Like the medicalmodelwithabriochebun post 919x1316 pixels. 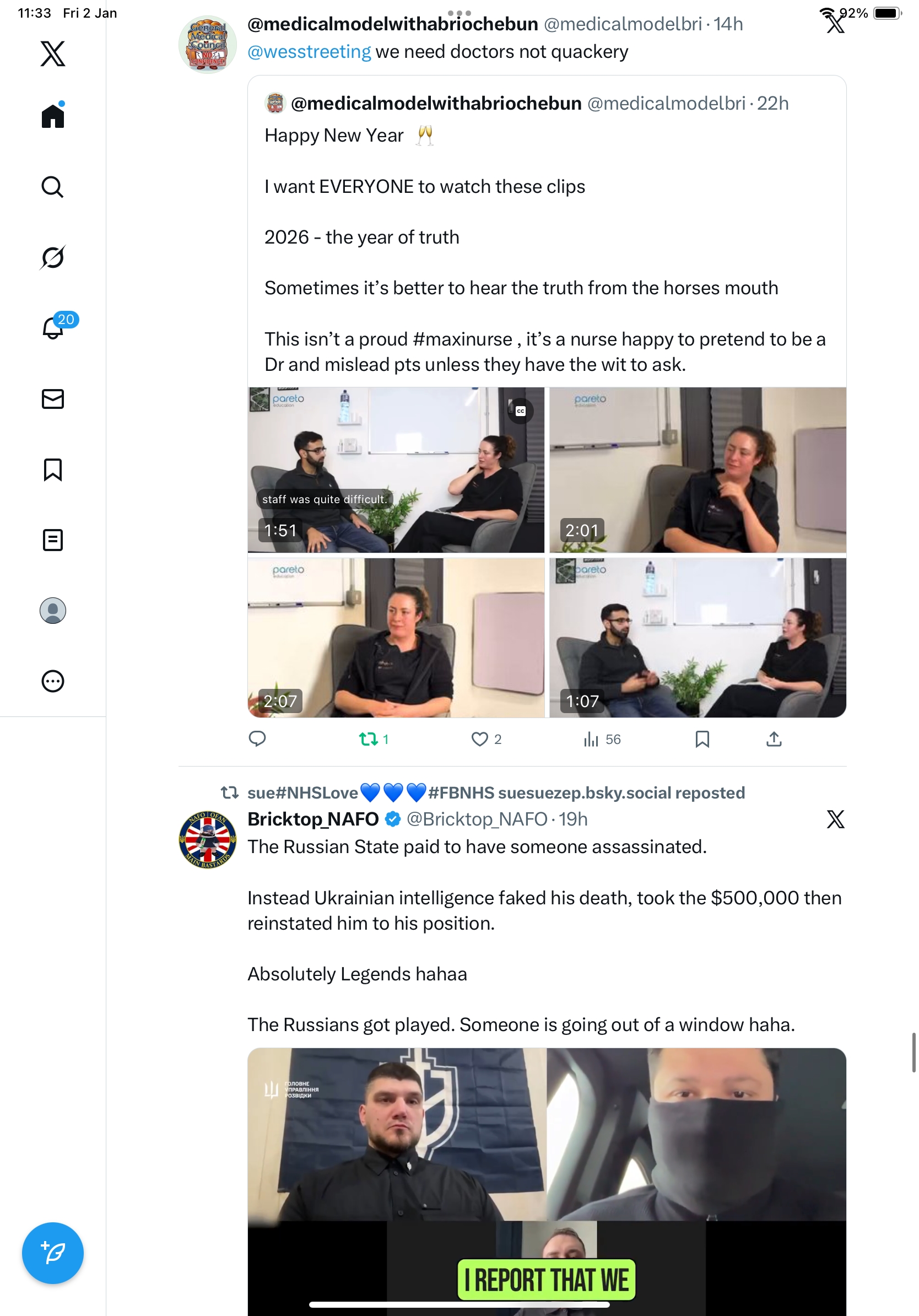point(479,739)
